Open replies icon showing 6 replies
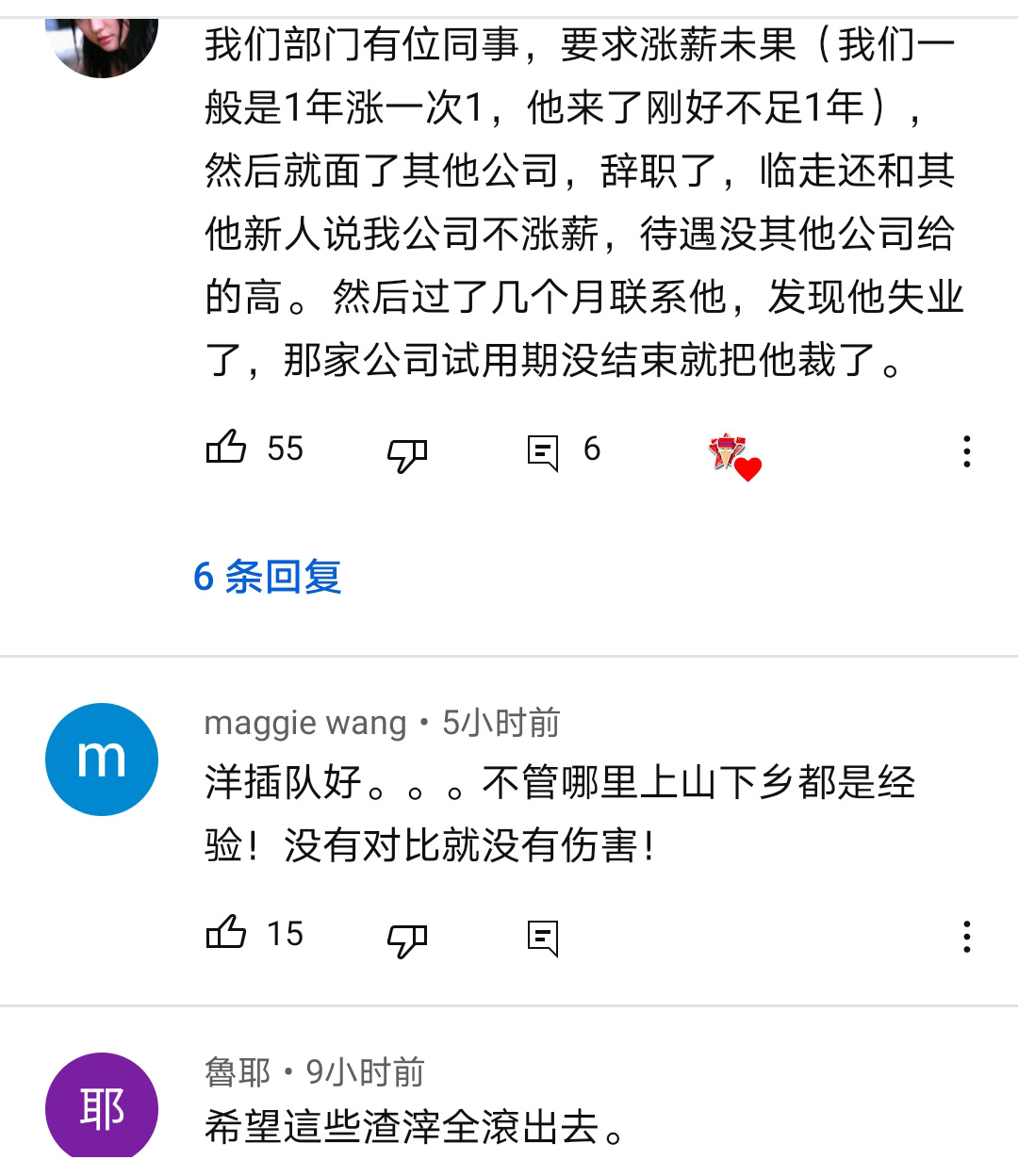 pyautogui.click(x=543, y=452)
